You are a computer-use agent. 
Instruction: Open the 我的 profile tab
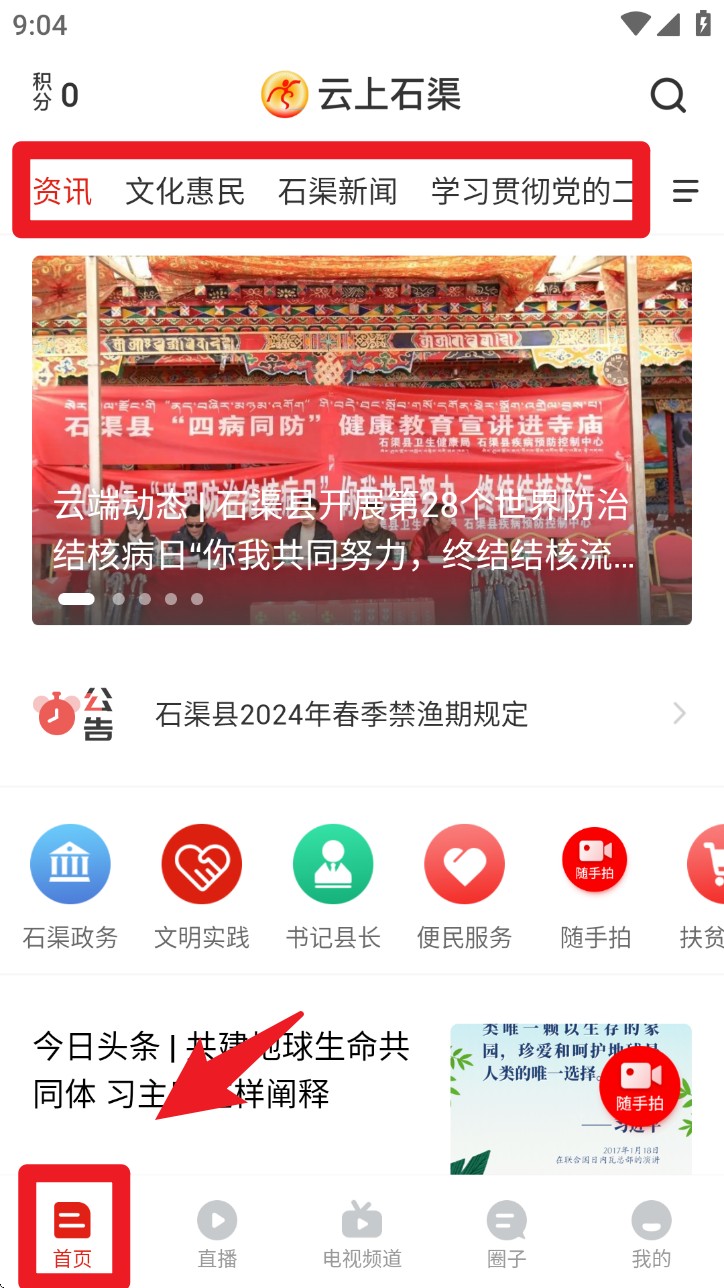click(651, 1235)
